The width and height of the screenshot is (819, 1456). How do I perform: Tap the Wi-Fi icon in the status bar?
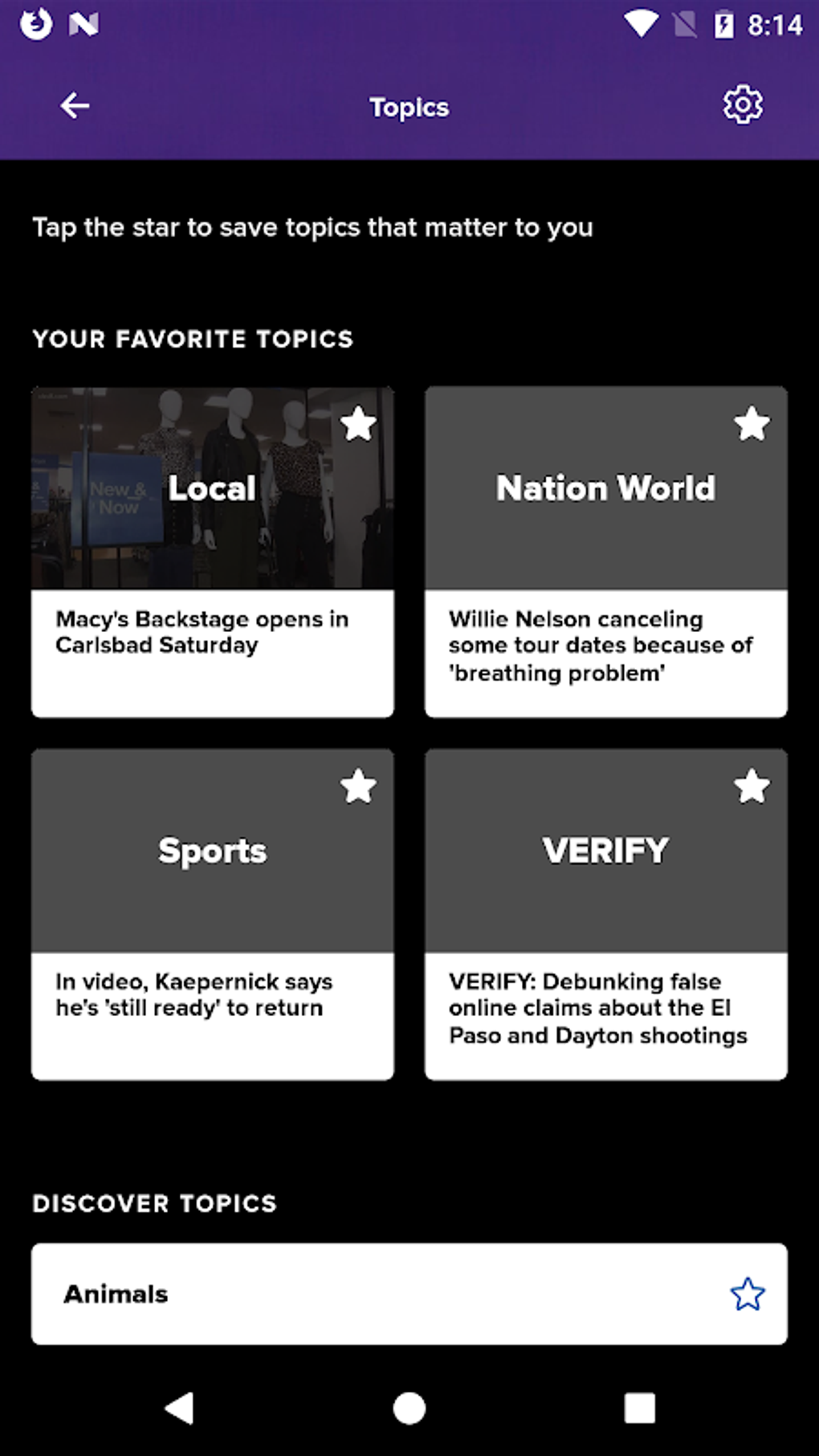640,23
